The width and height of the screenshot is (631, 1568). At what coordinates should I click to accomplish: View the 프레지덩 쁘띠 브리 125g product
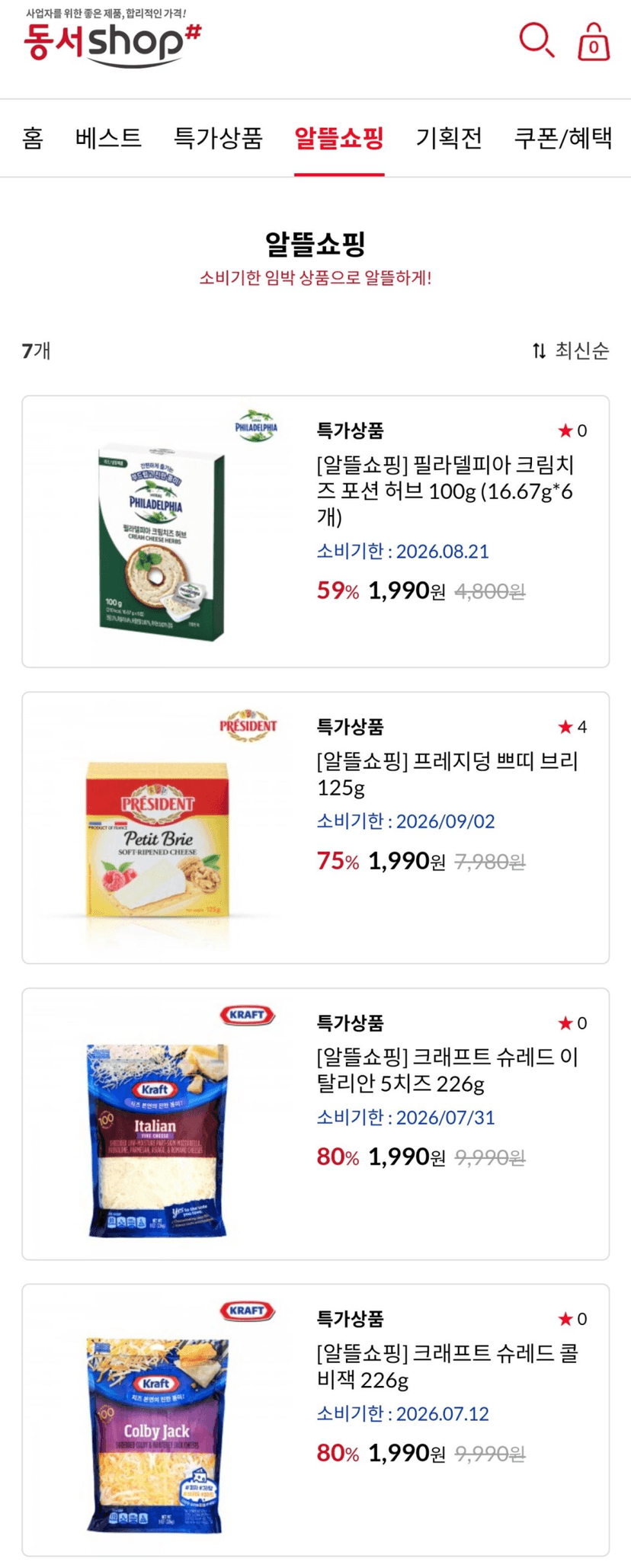click(315, 827)
